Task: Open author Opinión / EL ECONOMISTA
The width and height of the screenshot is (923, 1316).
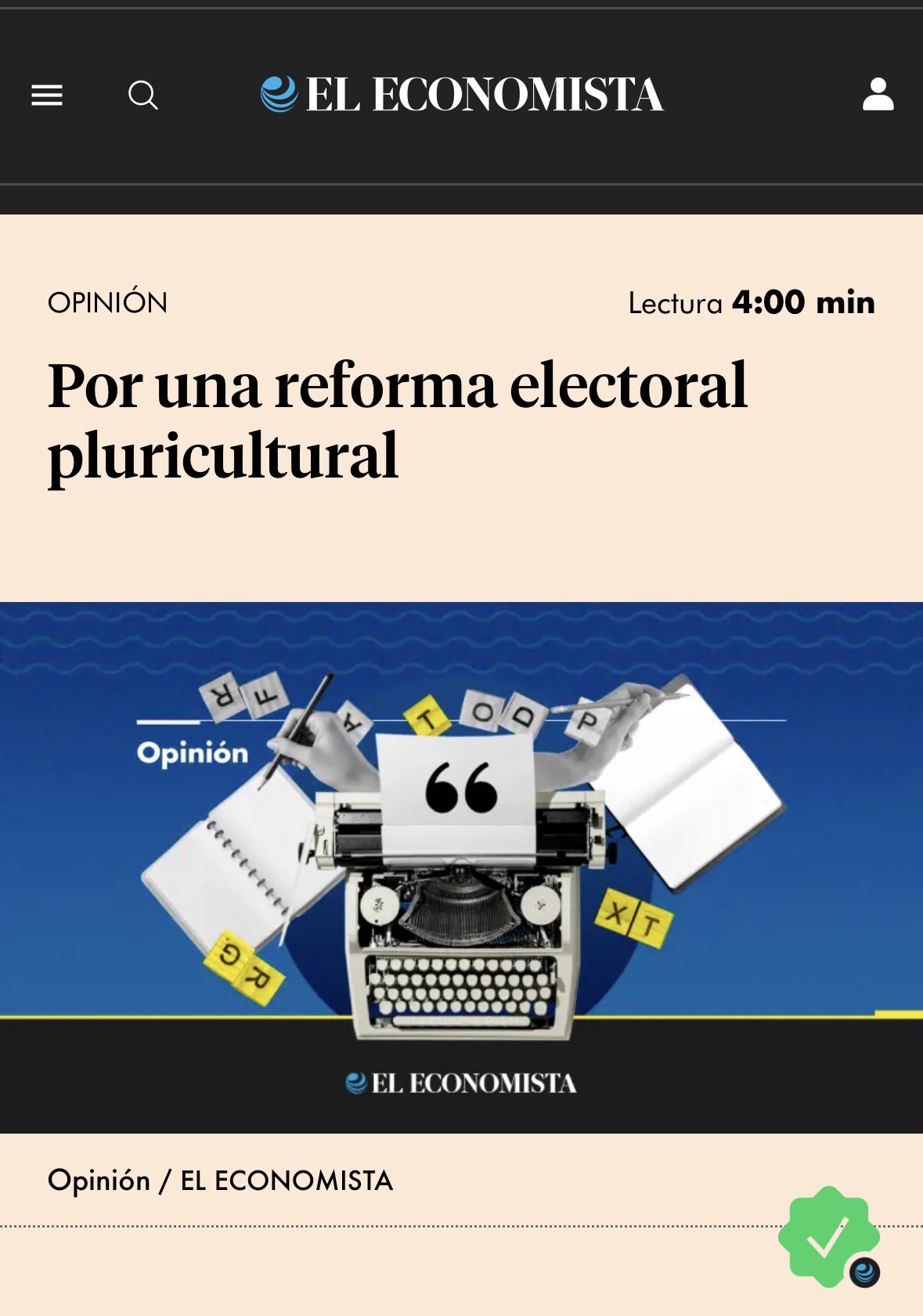Action: [220, 1181]
